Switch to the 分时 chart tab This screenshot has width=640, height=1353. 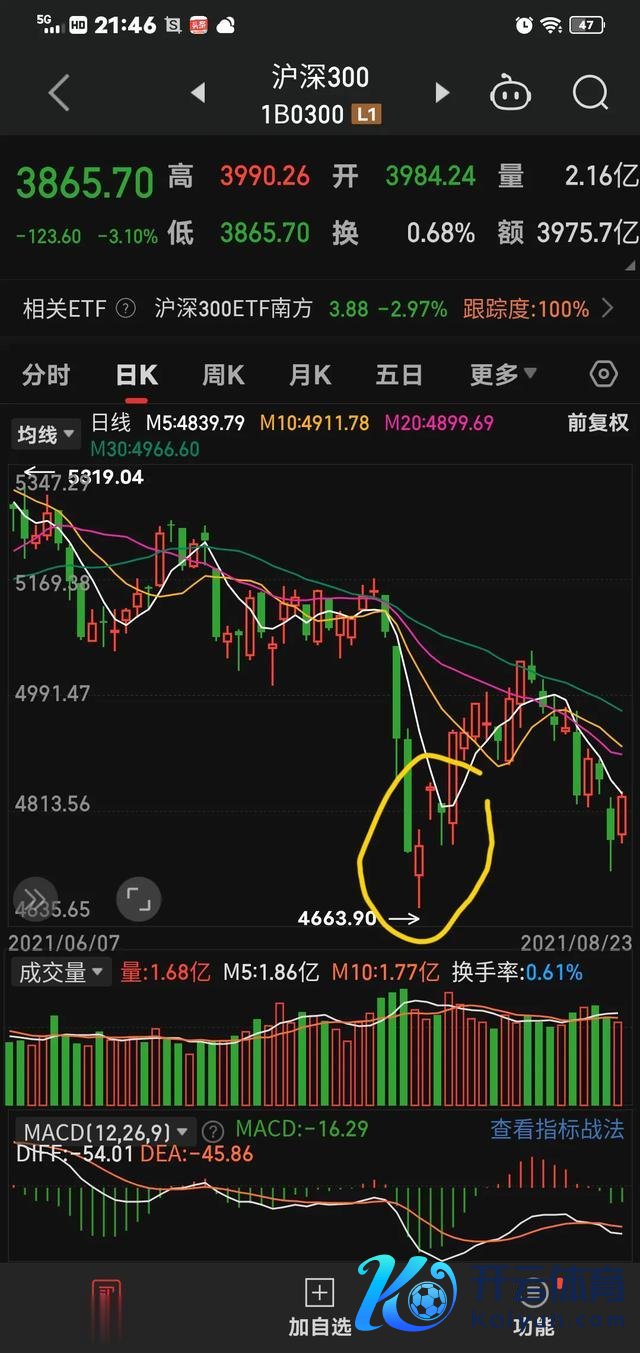tap(46, 375)
